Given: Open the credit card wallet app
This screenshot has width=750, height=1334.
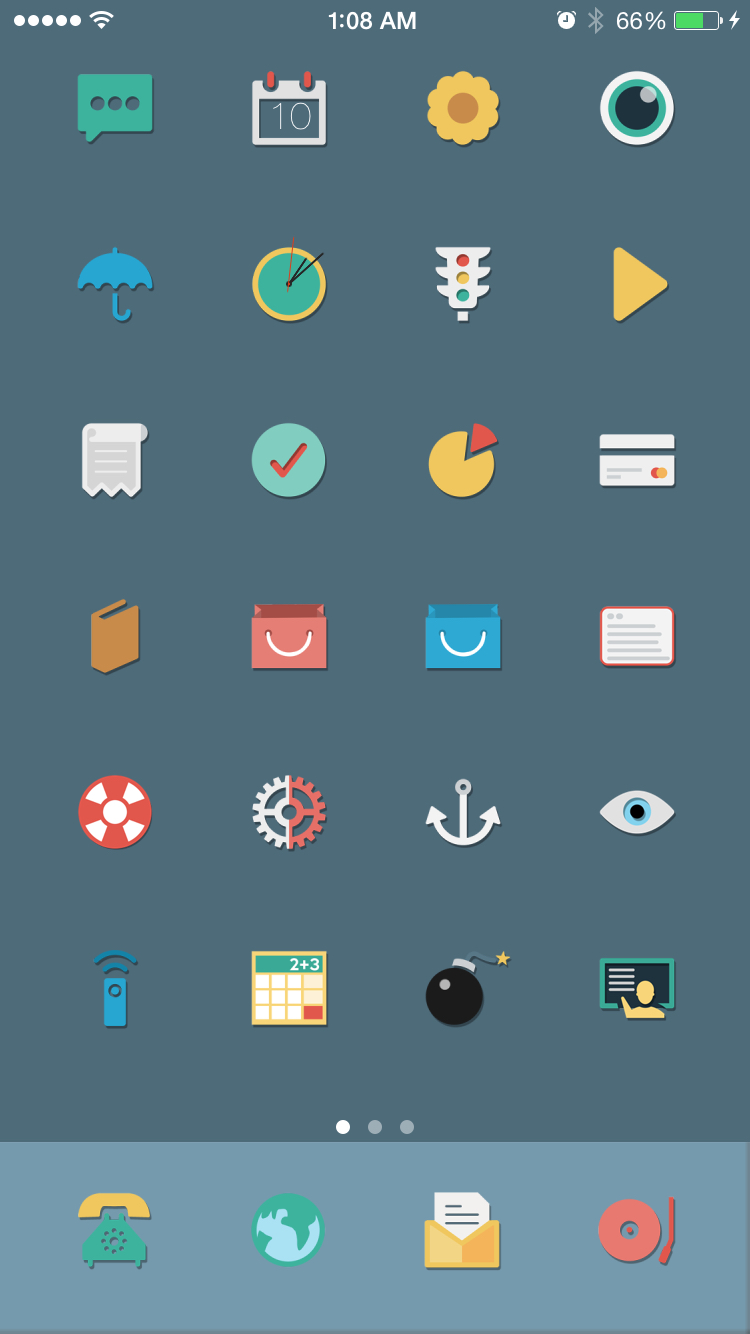Looking at the screenshot, I should click(x=637, y=460).
